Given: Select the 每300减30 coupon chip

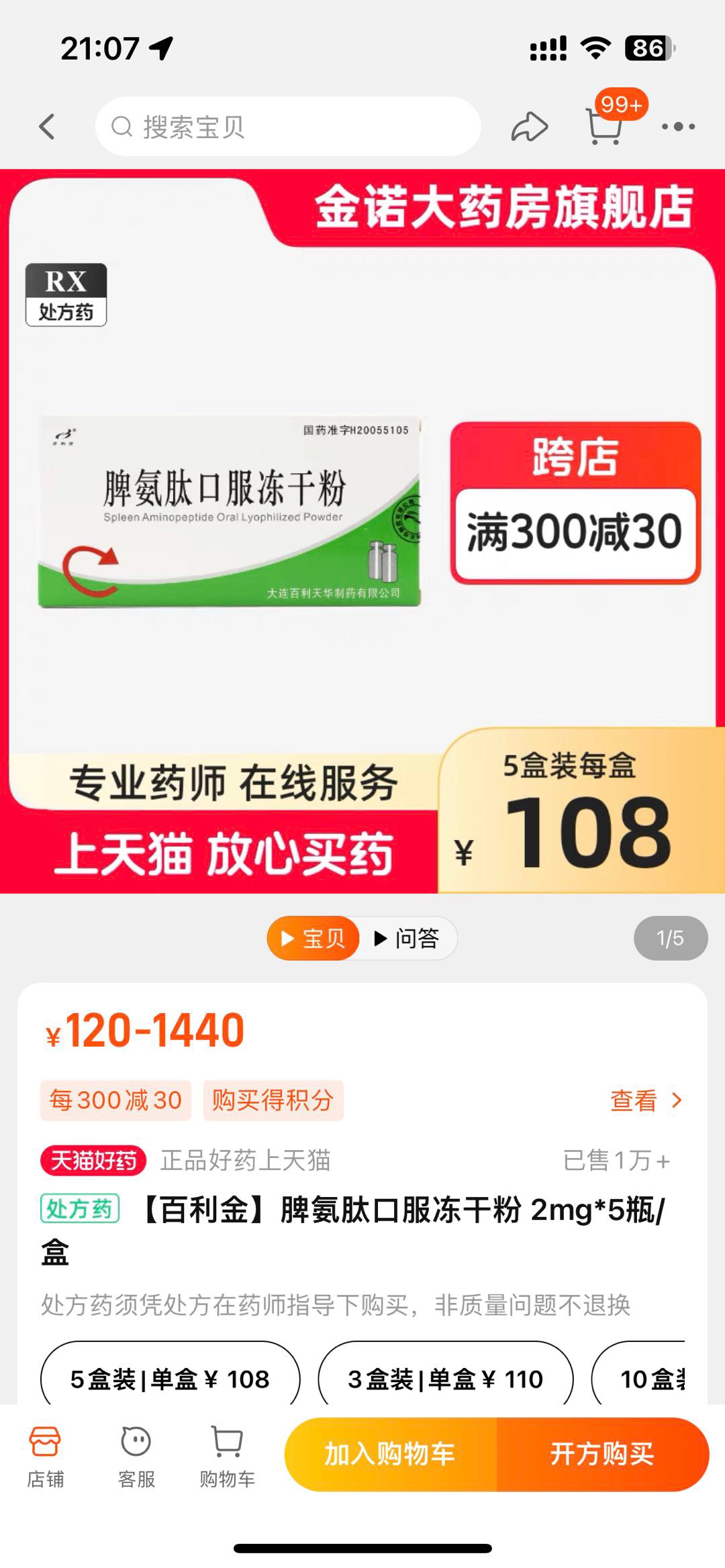Looking at the screenshot, I should tap(115, 1100).
